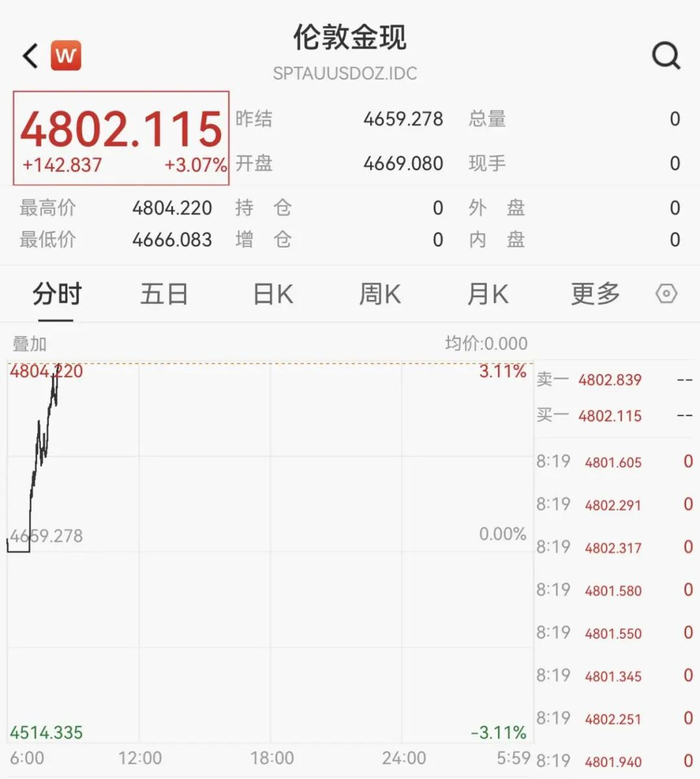Switch to the 分时 chart tab

57,294
